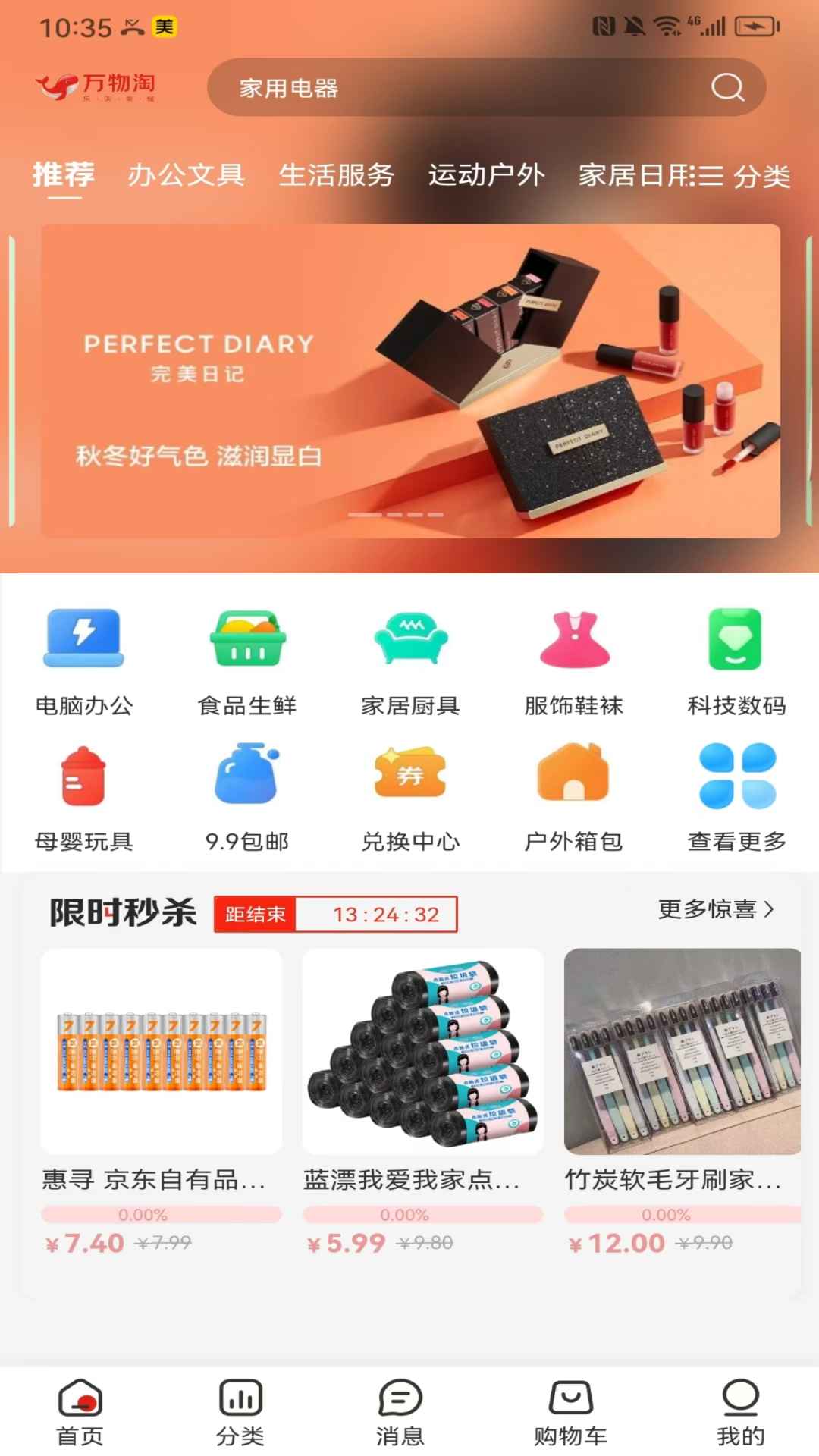The image size is (819, 1456).
Task: Open the 家用电器 search field
Action: tap(455, 87)
